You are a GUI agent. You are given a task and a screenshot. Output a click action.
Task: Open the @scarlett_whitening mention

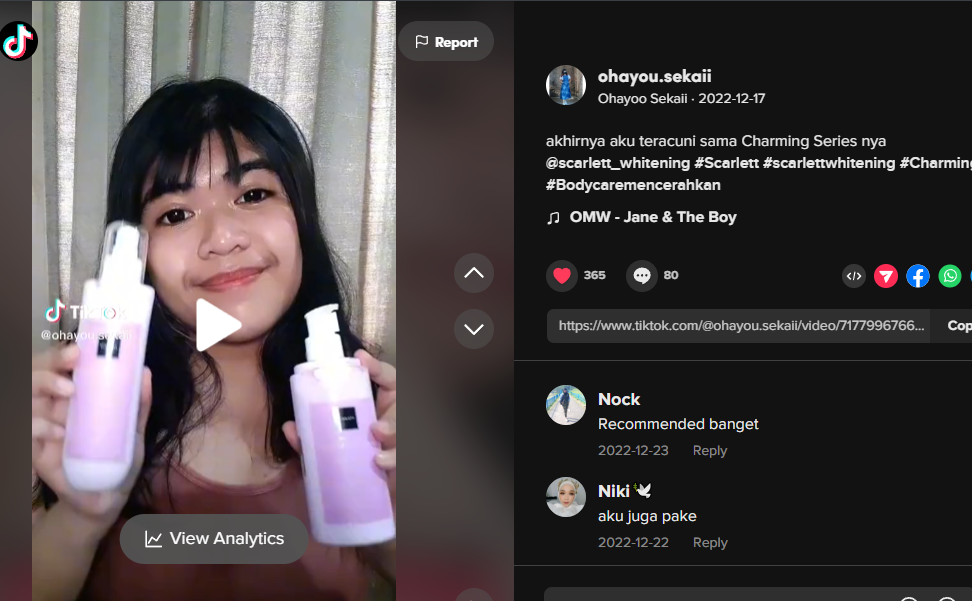[x=618, y=162]
